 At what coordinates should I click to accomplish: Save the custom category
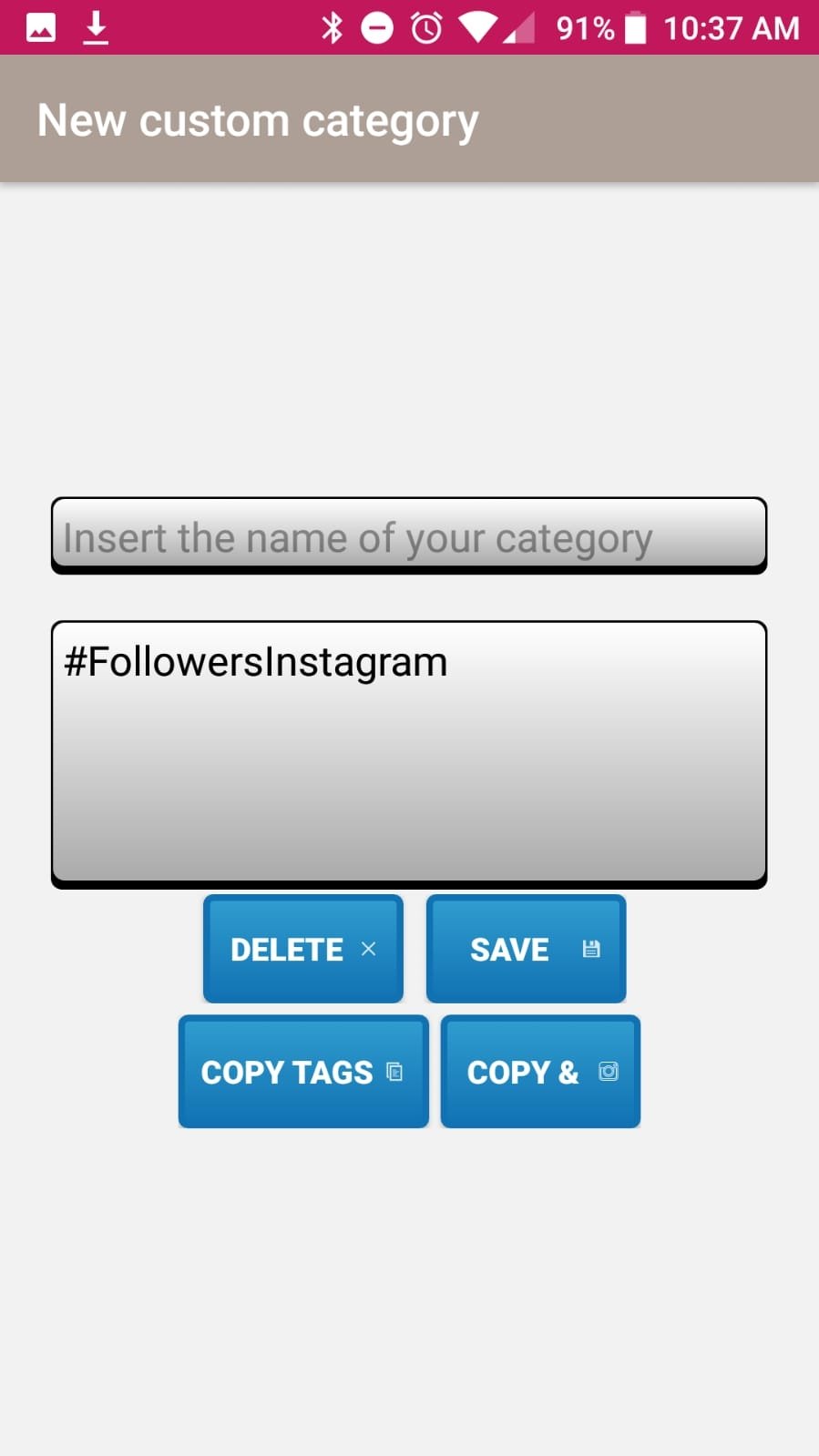(x=526, y=949)
